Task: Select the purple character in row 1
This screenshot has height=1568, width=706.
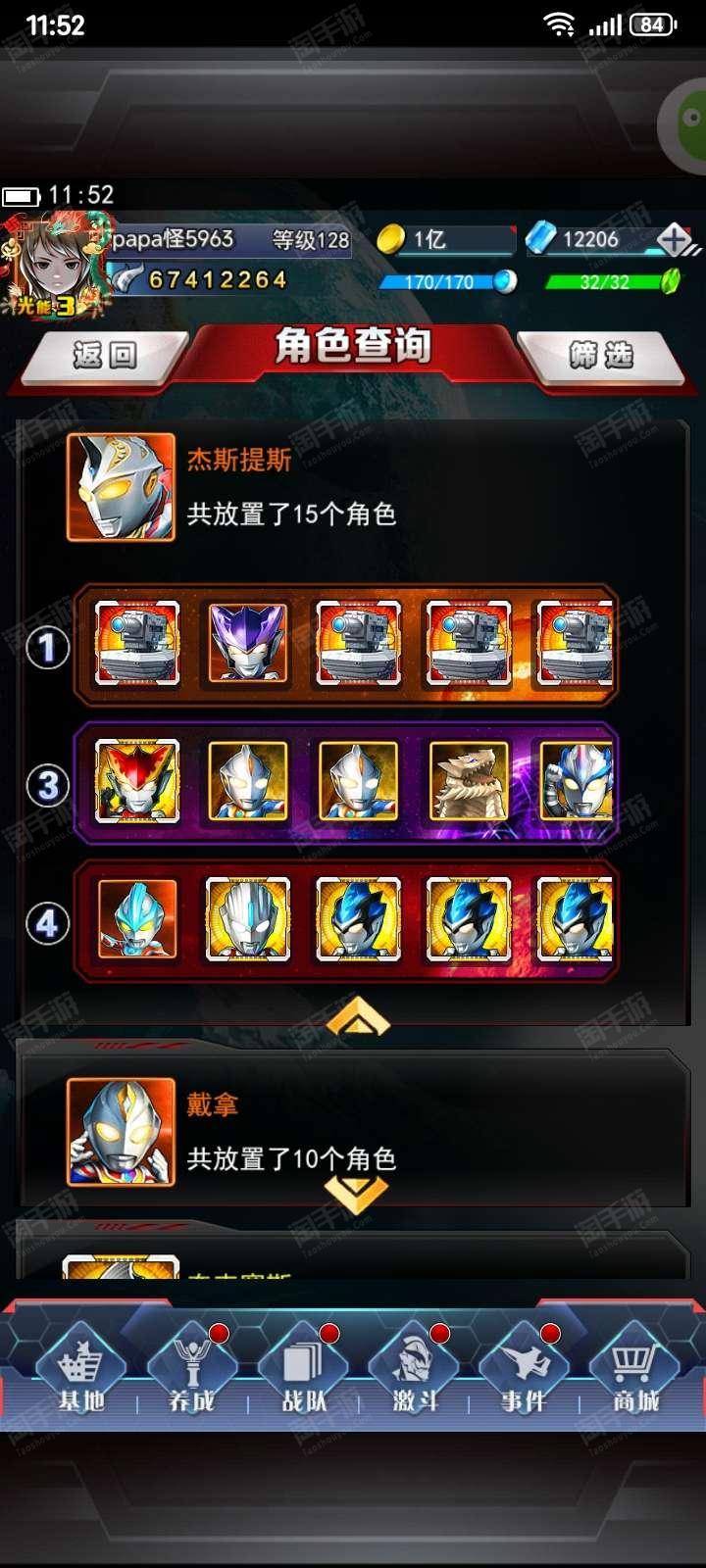Action: pyautogui.click(x=247, y=643)
